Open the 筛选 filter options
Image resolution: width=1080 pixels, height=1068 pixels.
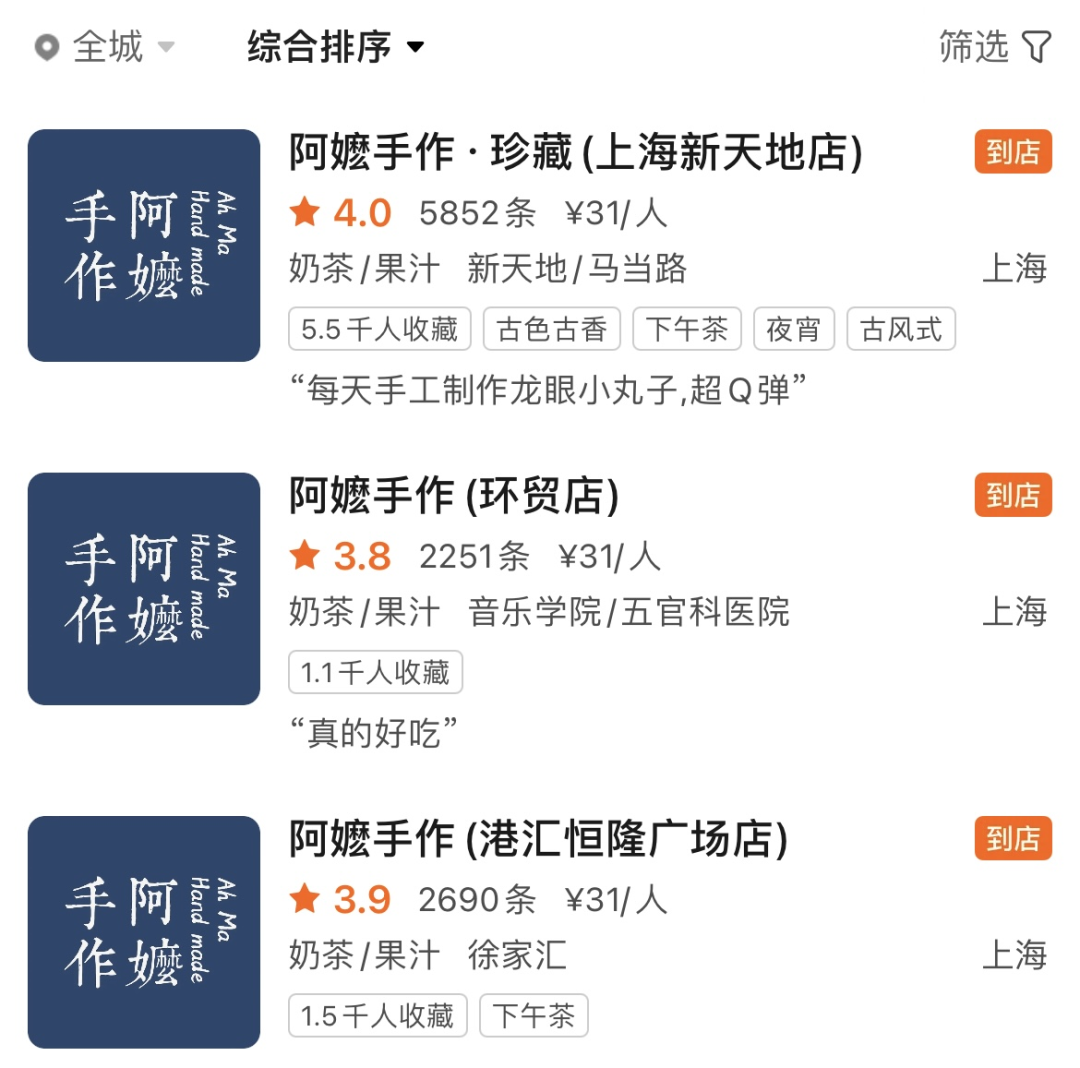(994, 47)
